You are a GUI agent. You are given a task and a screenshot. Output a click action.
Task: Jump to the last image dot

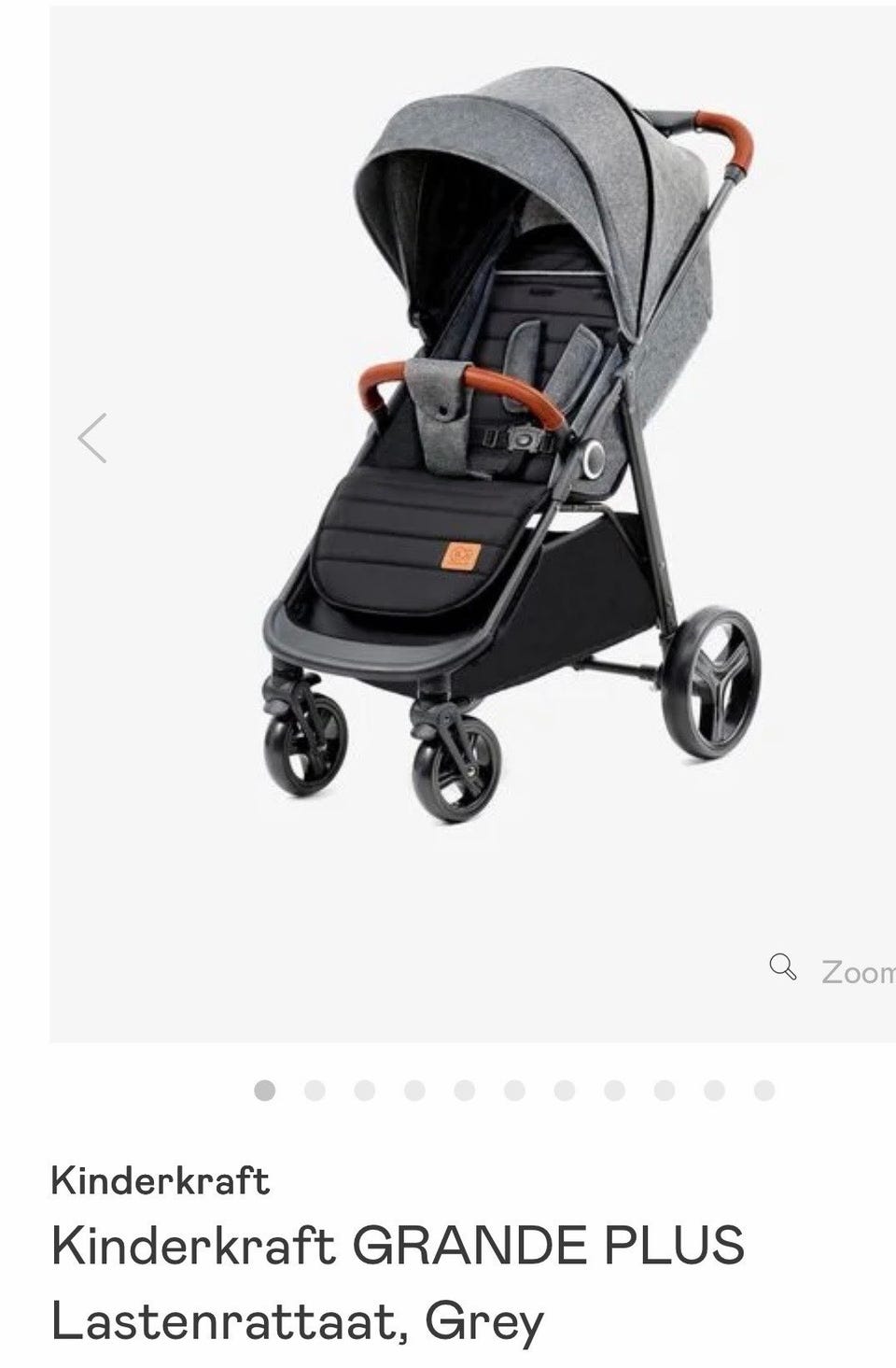[x=764, y=1091]
